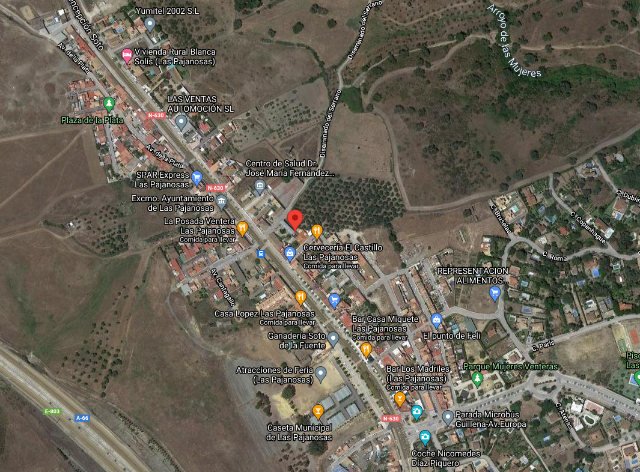Image resolution: width=640 pixels, height=472 pixels.
Task: Tap Casa López Las Pajanosas pin
Action: pos(301,297)
